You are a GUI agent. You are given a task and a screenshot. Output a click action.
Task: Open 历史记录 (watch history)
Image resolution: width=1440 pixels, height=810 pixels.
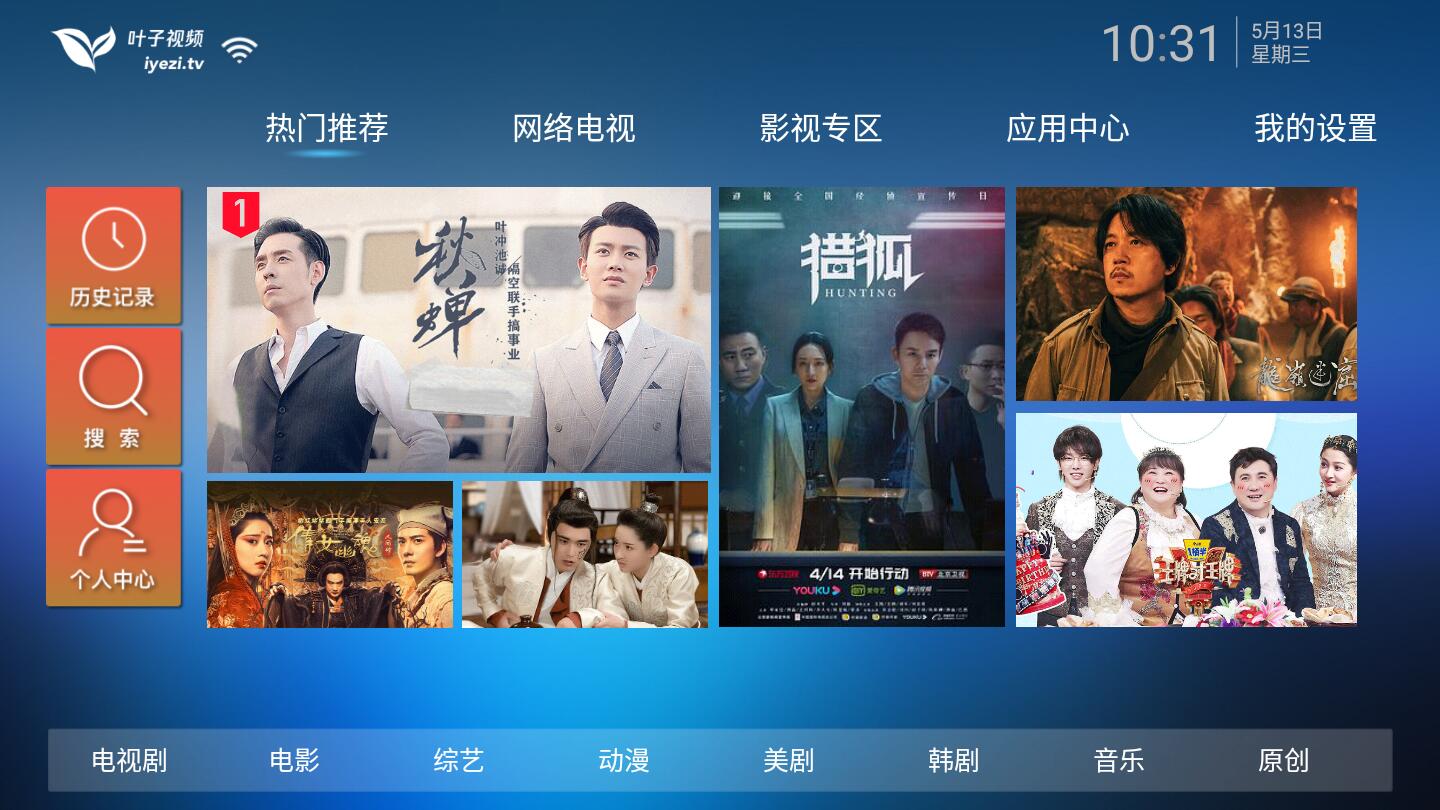tap(113, 256)
